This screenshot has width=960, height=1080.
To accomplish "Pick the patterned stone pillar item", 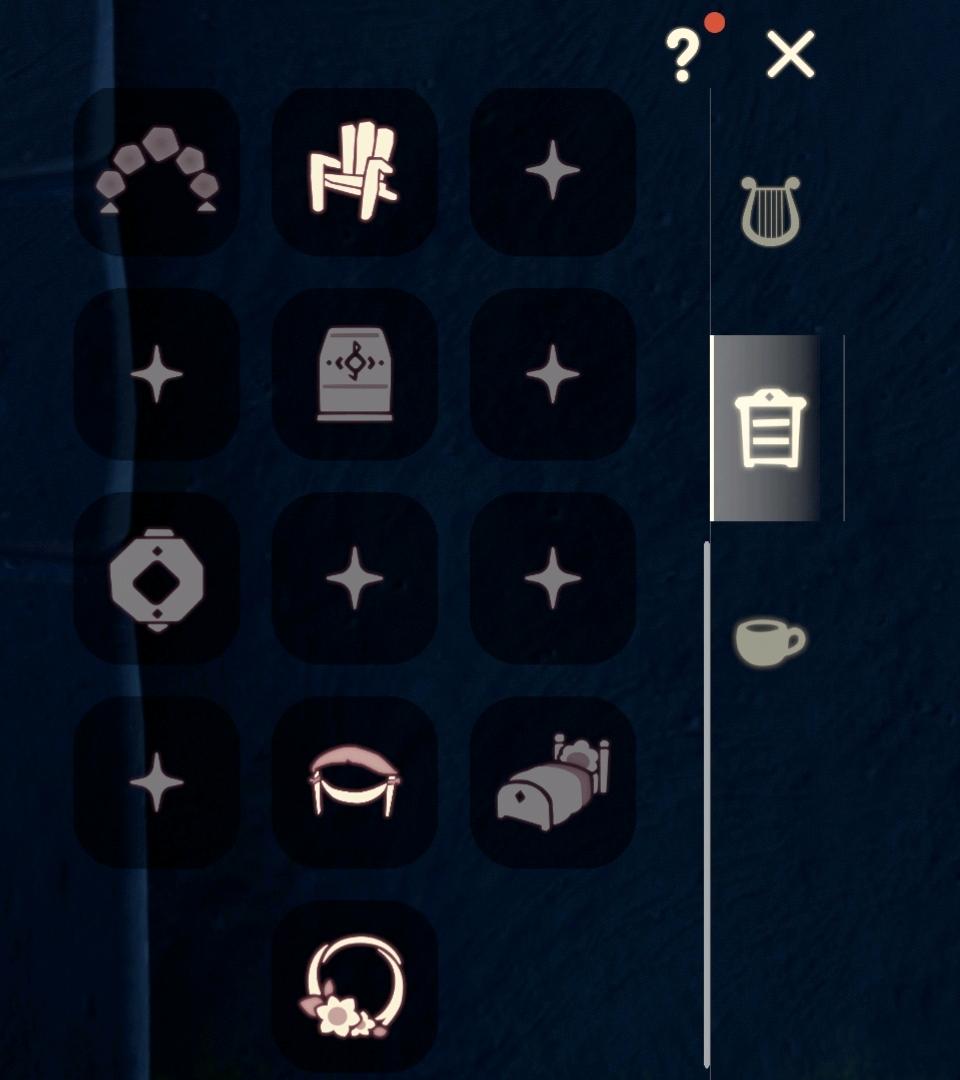I will pyautogui.click(x=354, y=375).
